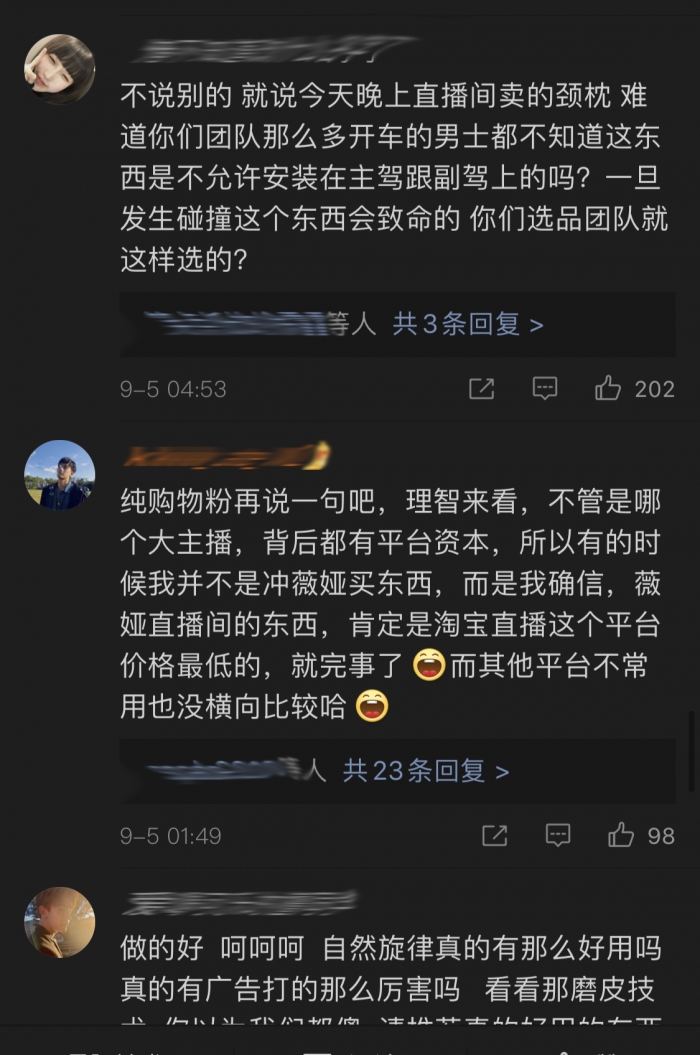Expand the 共23条回复 replies link
This screenshot has height=1055, width=700.
[426, 771]
